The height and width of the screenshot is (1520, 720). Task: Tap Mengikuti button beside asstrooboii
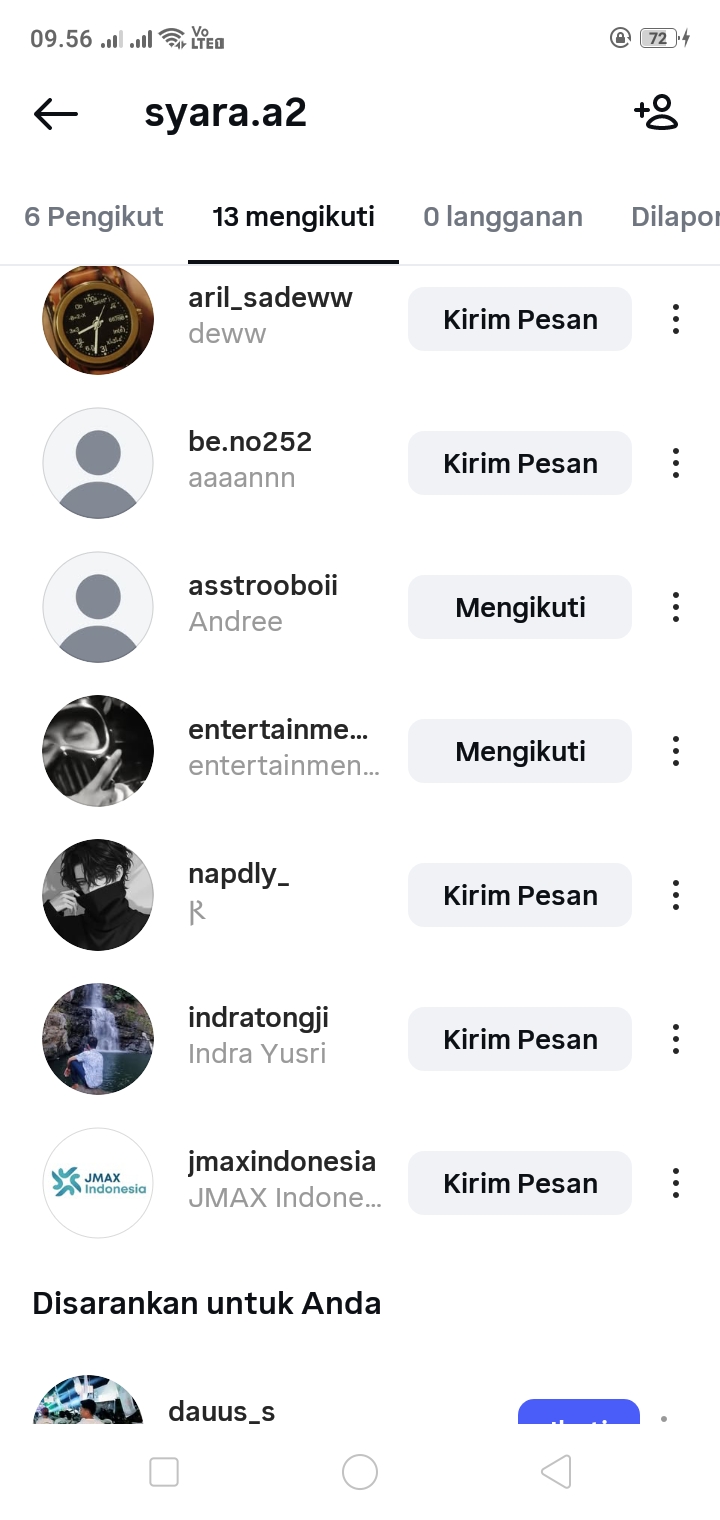coord(520,608)
